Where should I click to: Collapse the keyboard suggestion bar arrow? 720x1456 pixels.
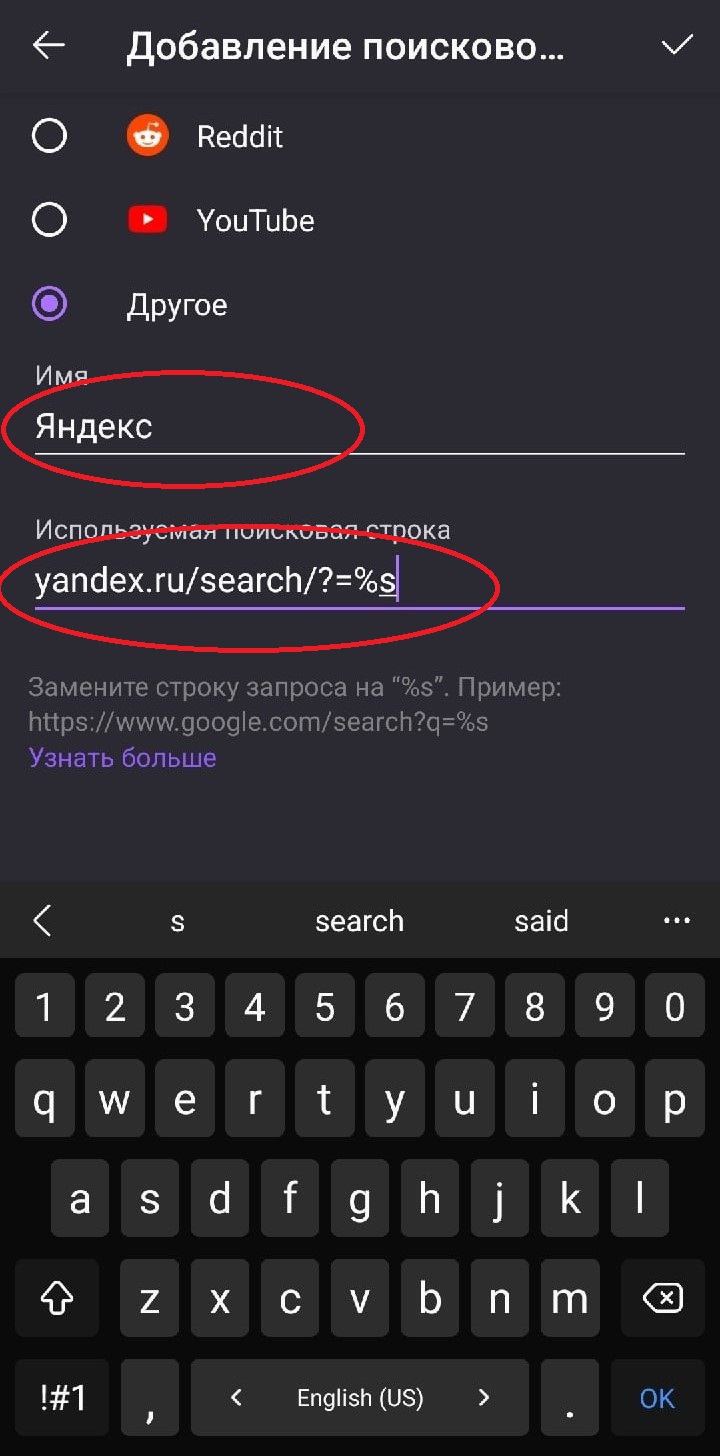tap(42, 921)
